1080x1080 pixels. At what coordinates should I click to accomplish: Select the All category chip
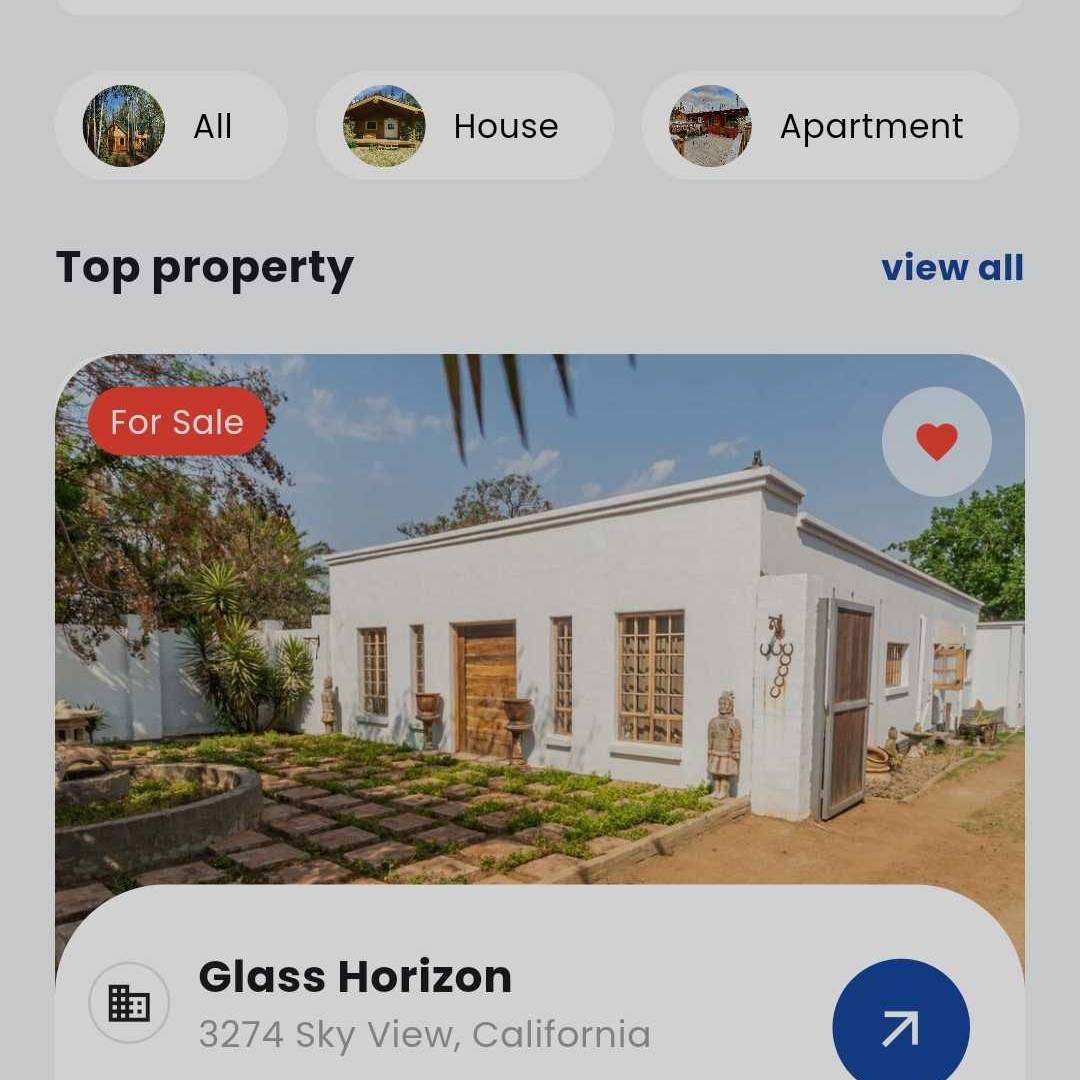click(x=171, y=126)
